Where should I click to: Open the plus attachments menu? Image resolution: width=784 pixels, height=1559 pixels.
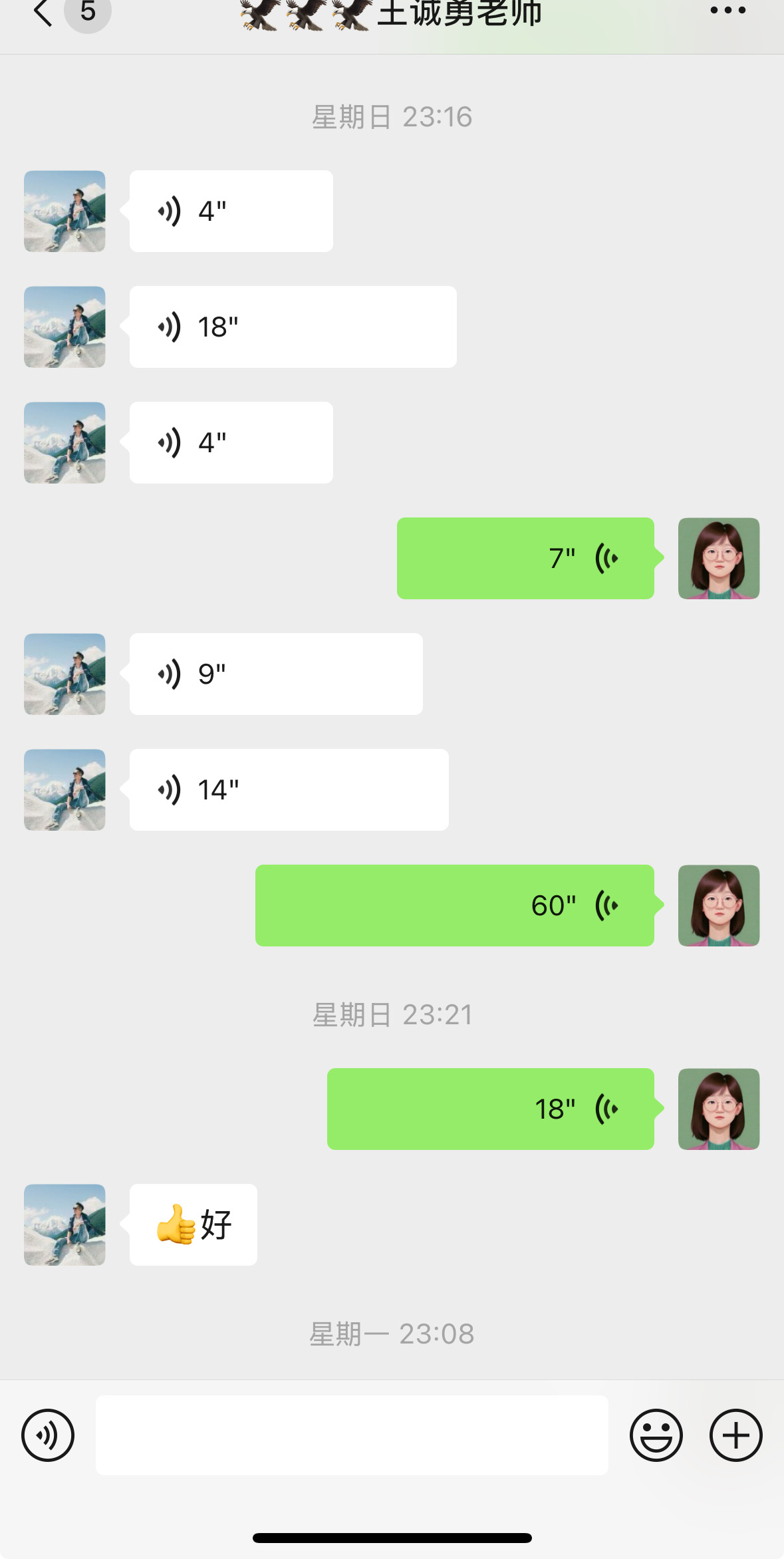[x=735, y=1435]
